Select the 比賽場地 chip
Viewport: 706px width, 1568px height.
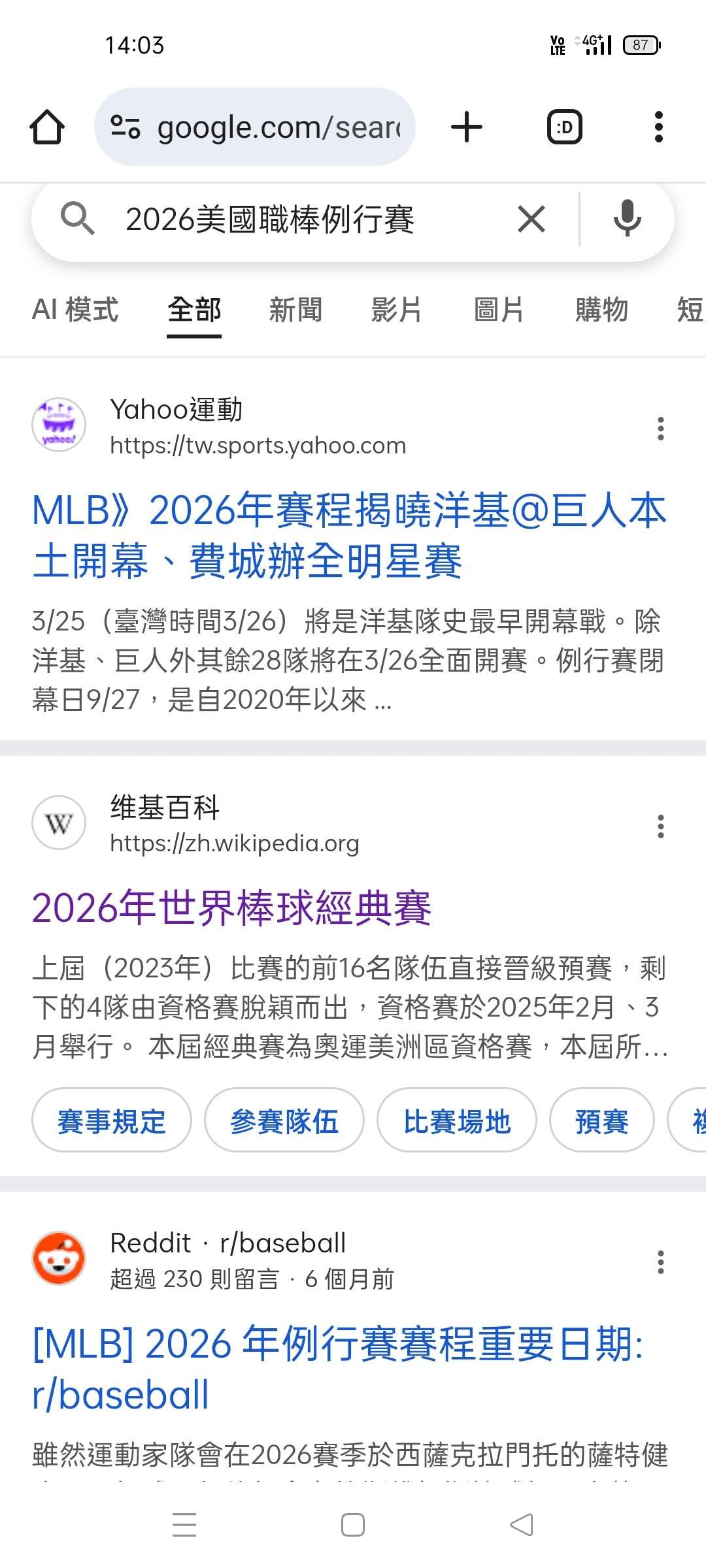coord(457,1122)
